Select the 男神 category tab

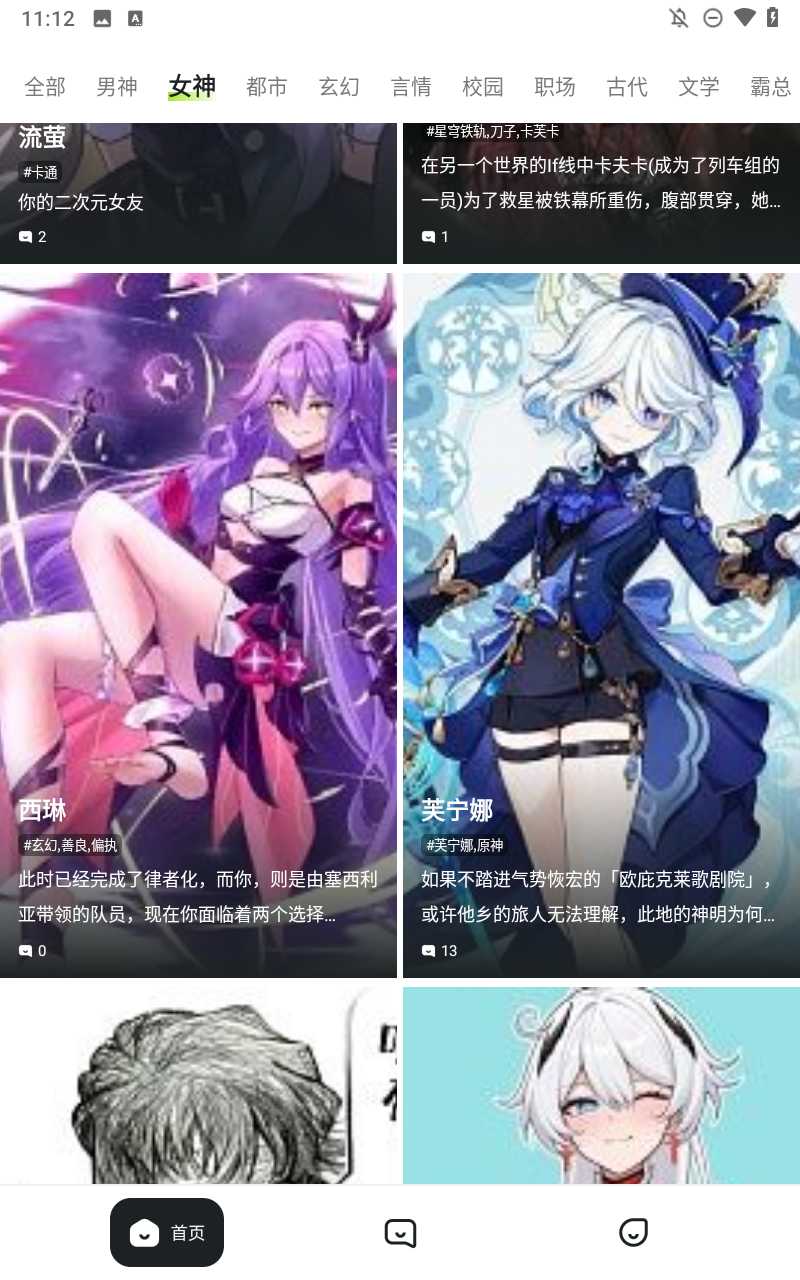tap(117, 87)
